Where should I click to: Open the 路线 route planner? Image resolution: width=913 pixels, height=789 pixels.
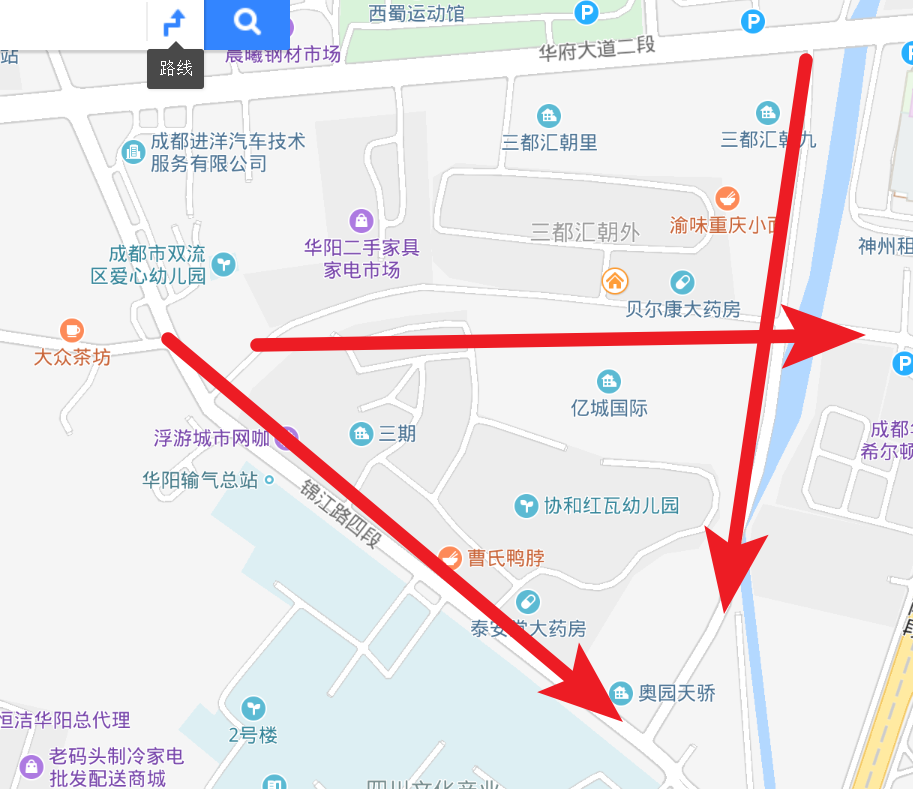176,22
